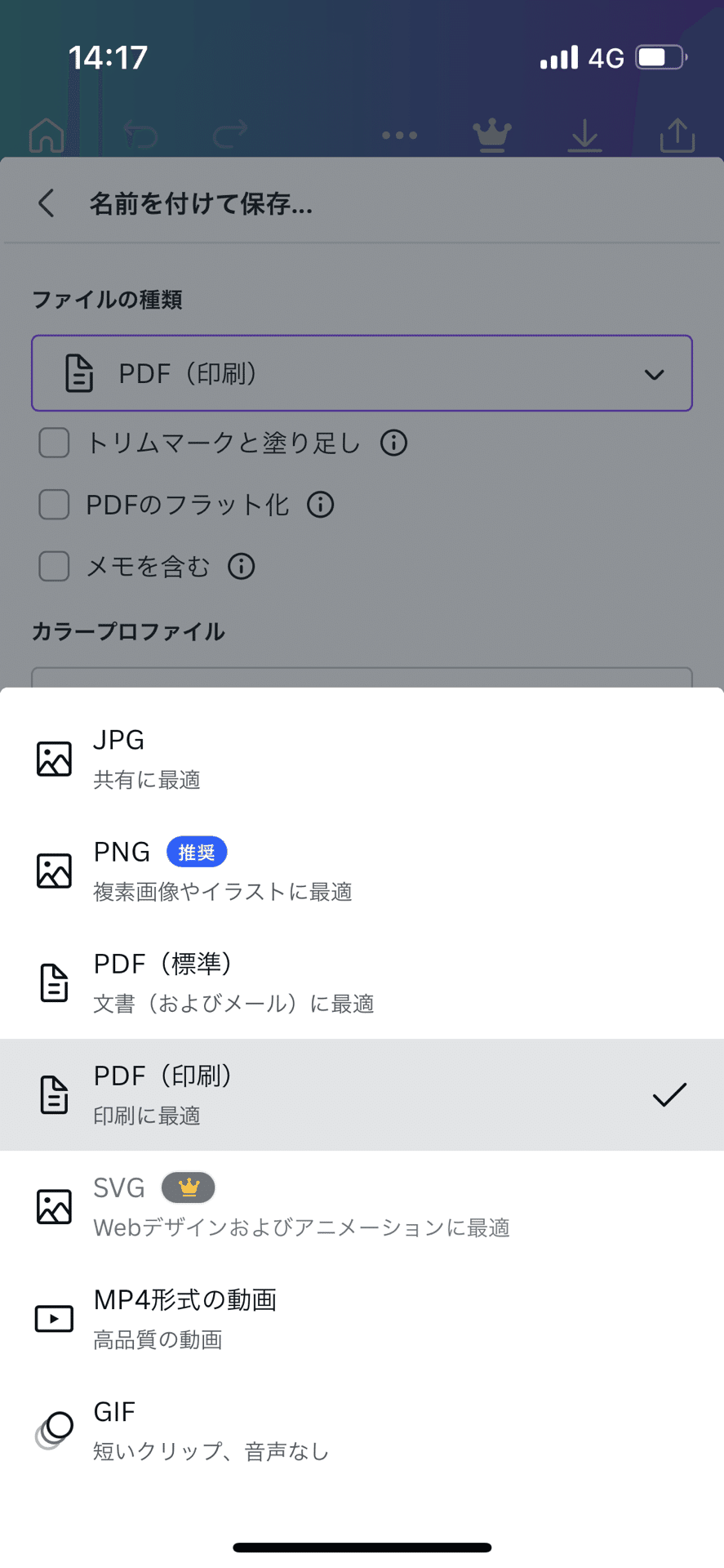Enable the メモを含む checkbox

pyautogui.click(x=53, y=566)
